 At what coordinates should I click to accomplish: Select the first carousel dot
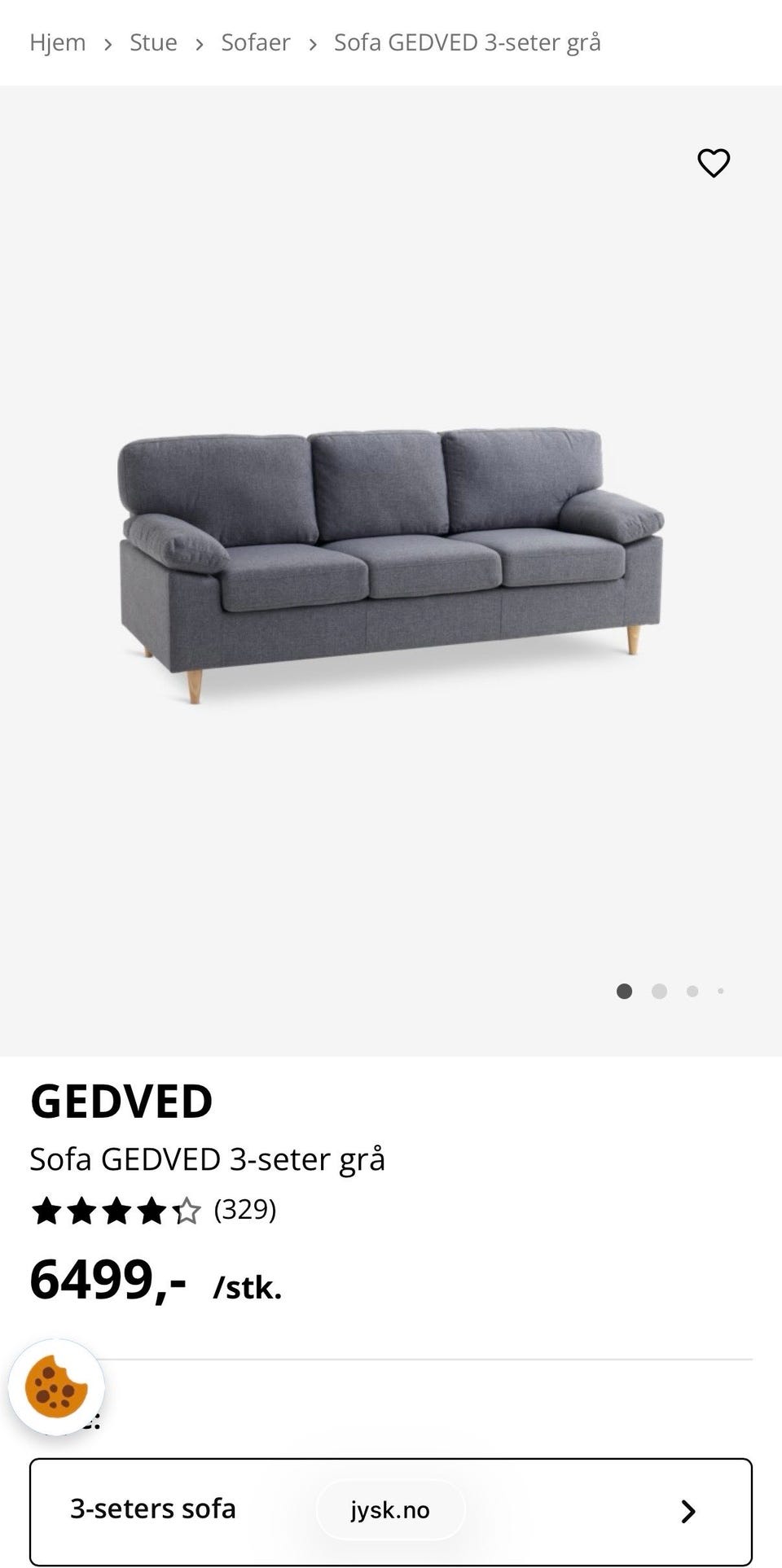point(624,992)
